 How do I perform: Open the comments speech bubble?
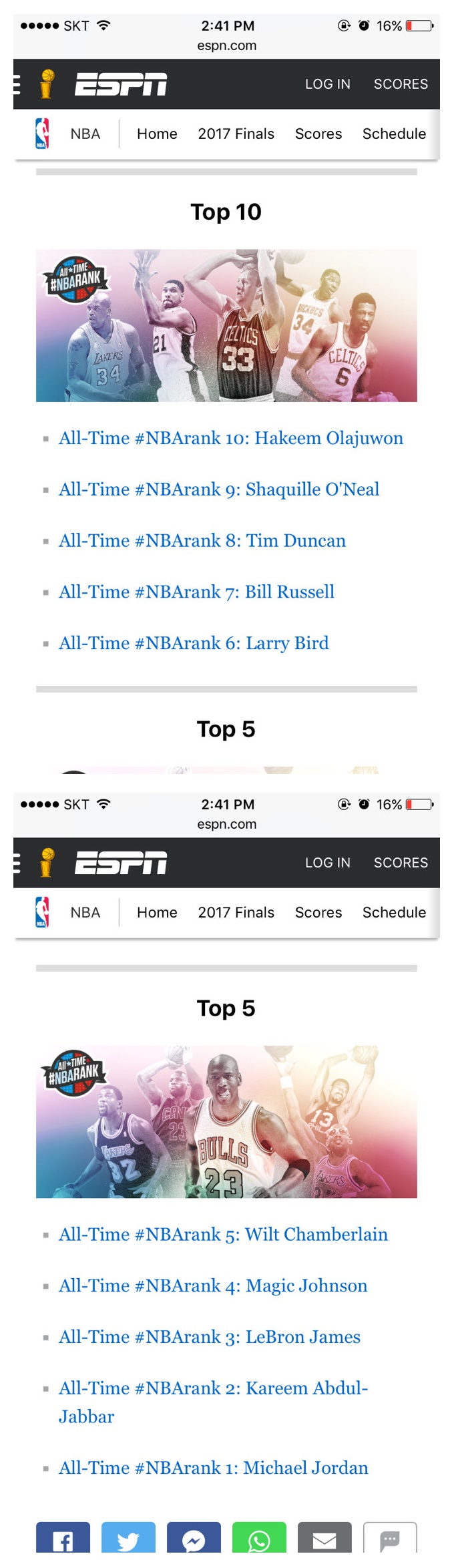tap(390, 1539)
